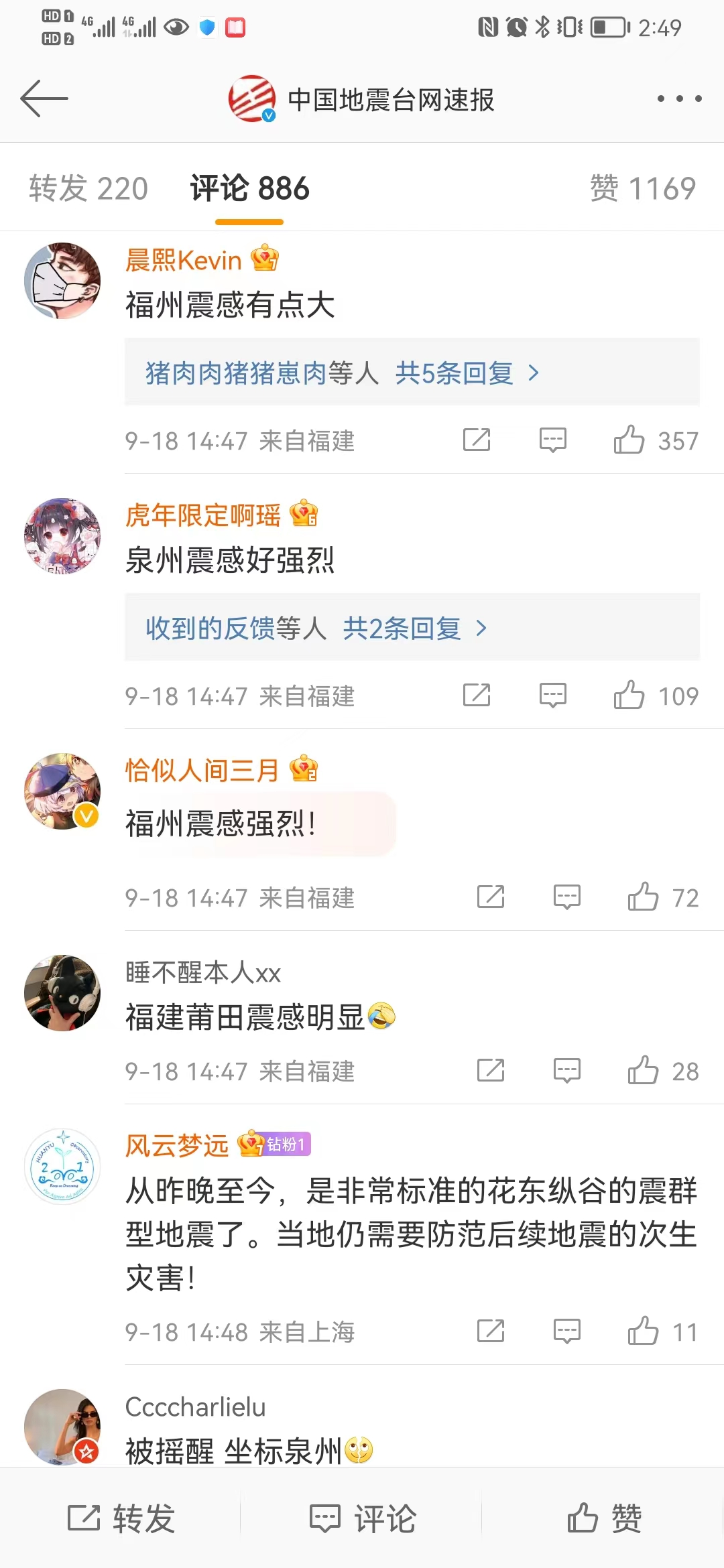
Task: Open the three-dot overflow menu
Action: click(679, 99)
